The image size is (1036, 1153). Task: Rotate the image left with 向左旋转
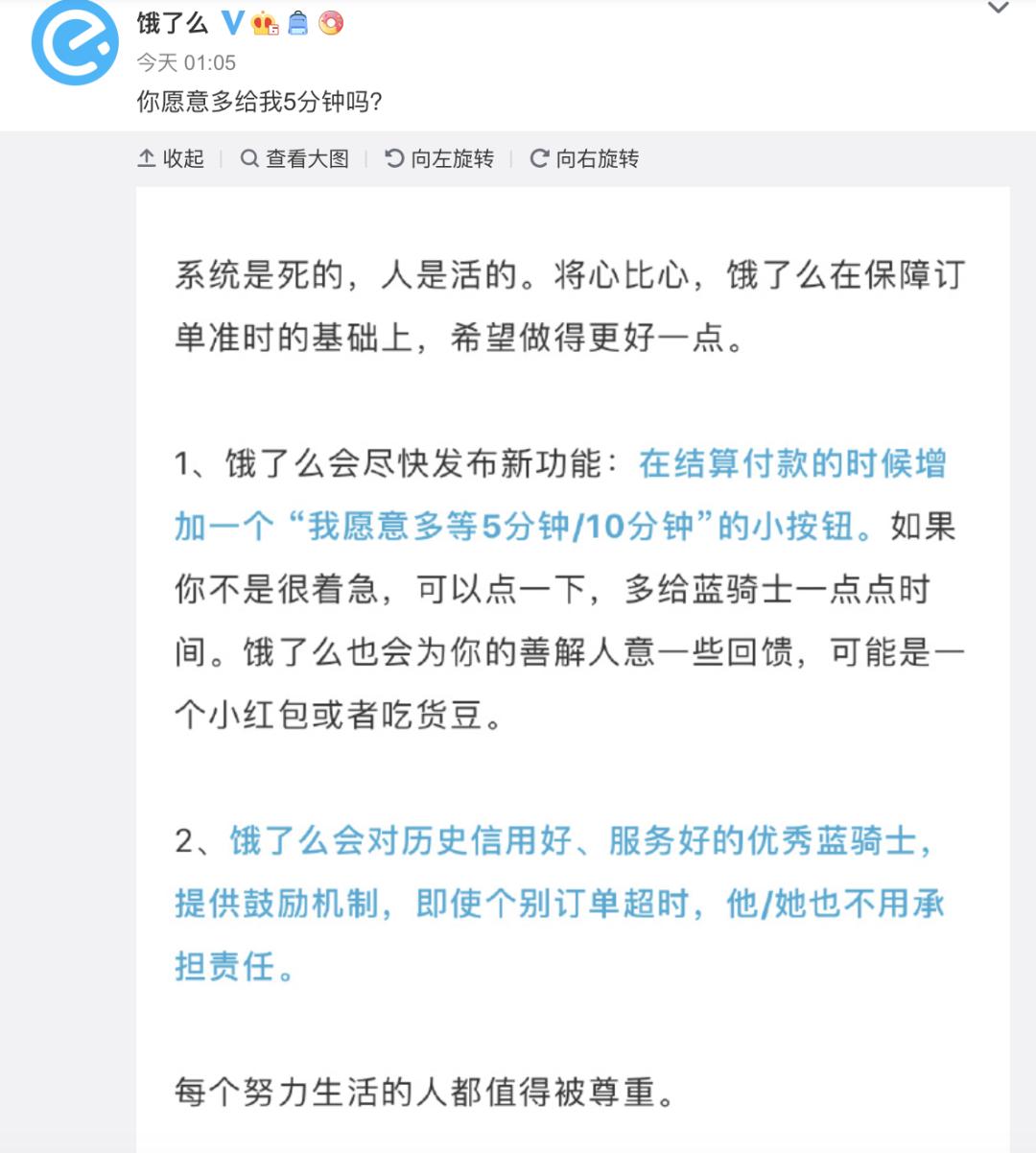click(x=439, y=158)
